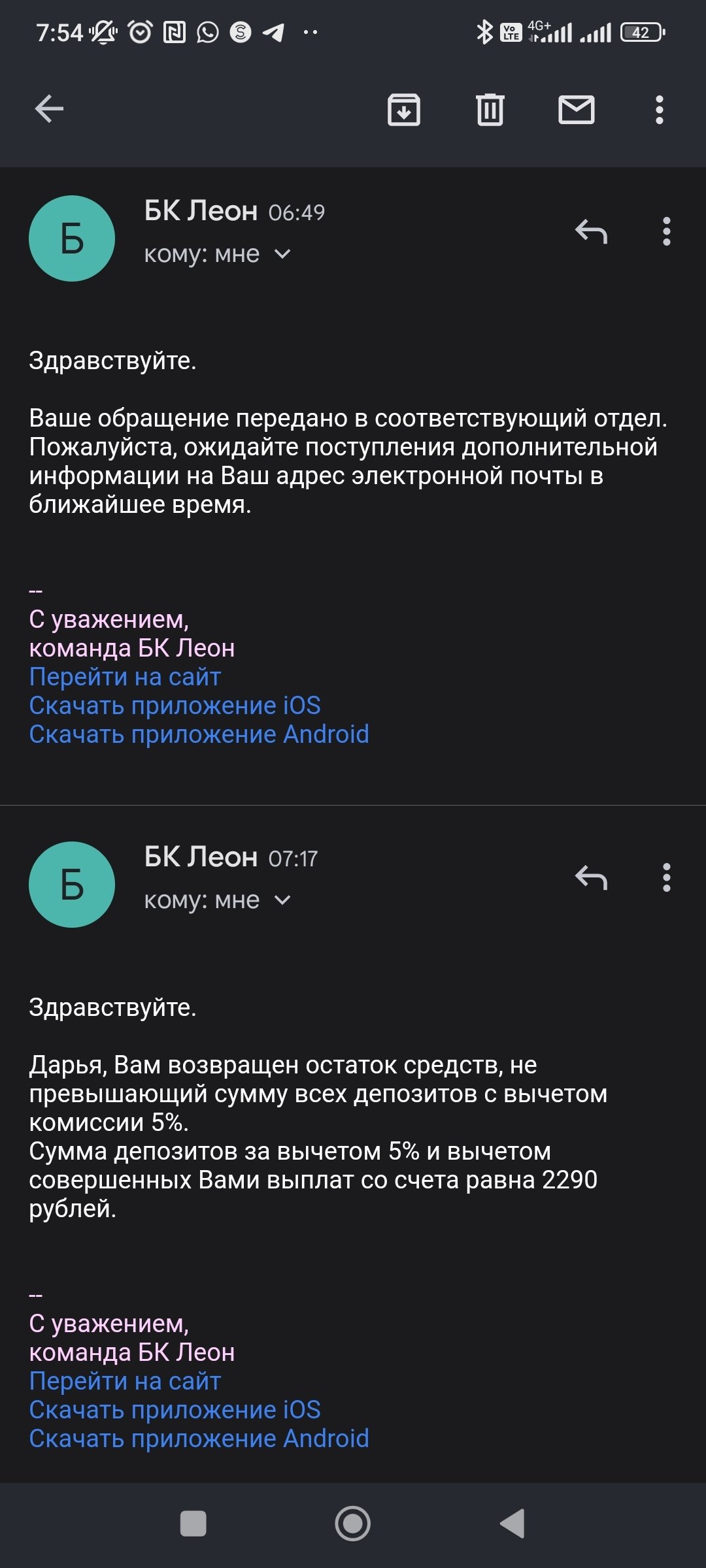Expand recipient details of the 06:49 message

(282, 254)
